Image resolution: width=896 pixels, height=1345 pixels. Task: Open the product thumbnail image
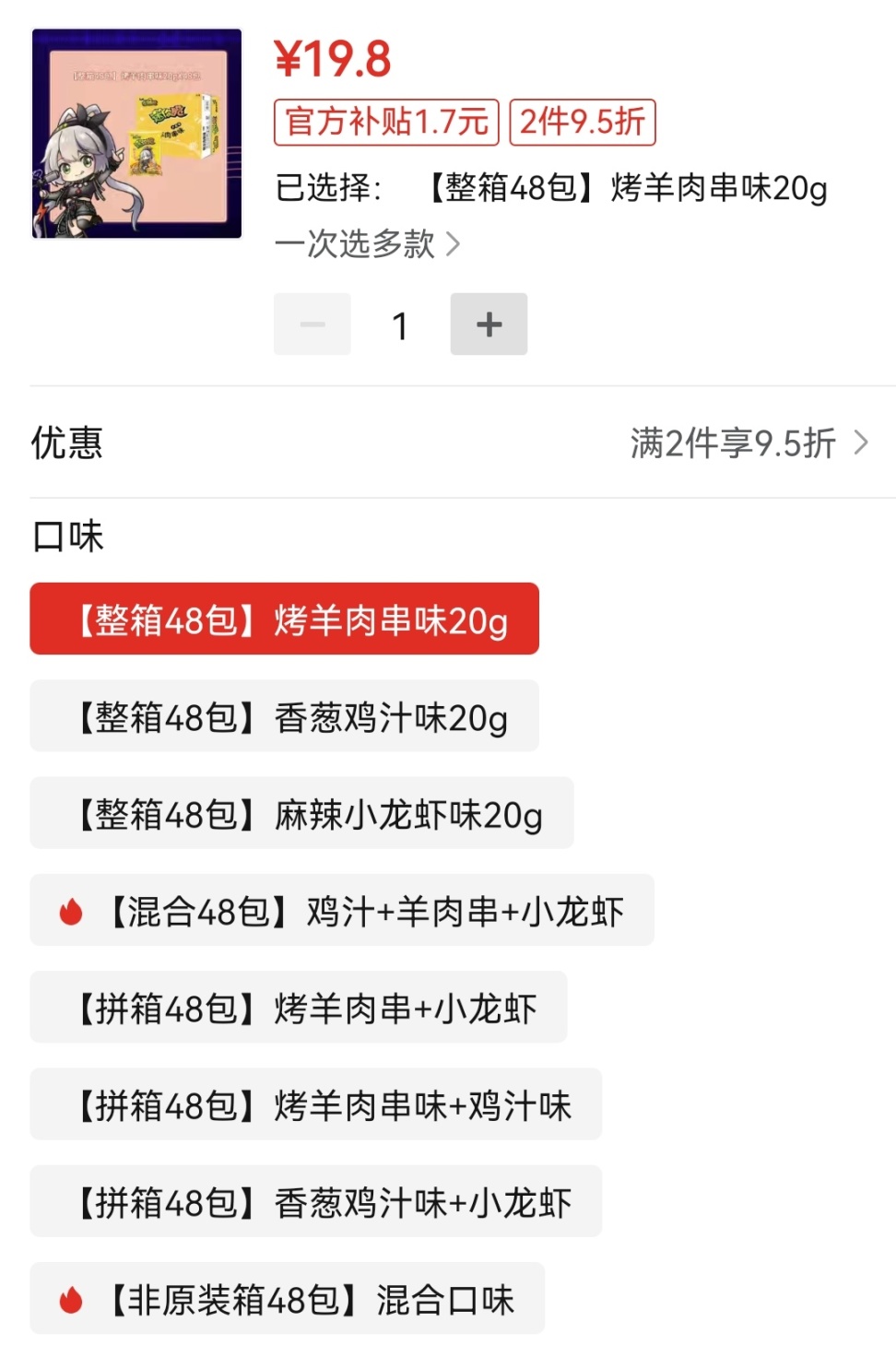coord(136,134)
